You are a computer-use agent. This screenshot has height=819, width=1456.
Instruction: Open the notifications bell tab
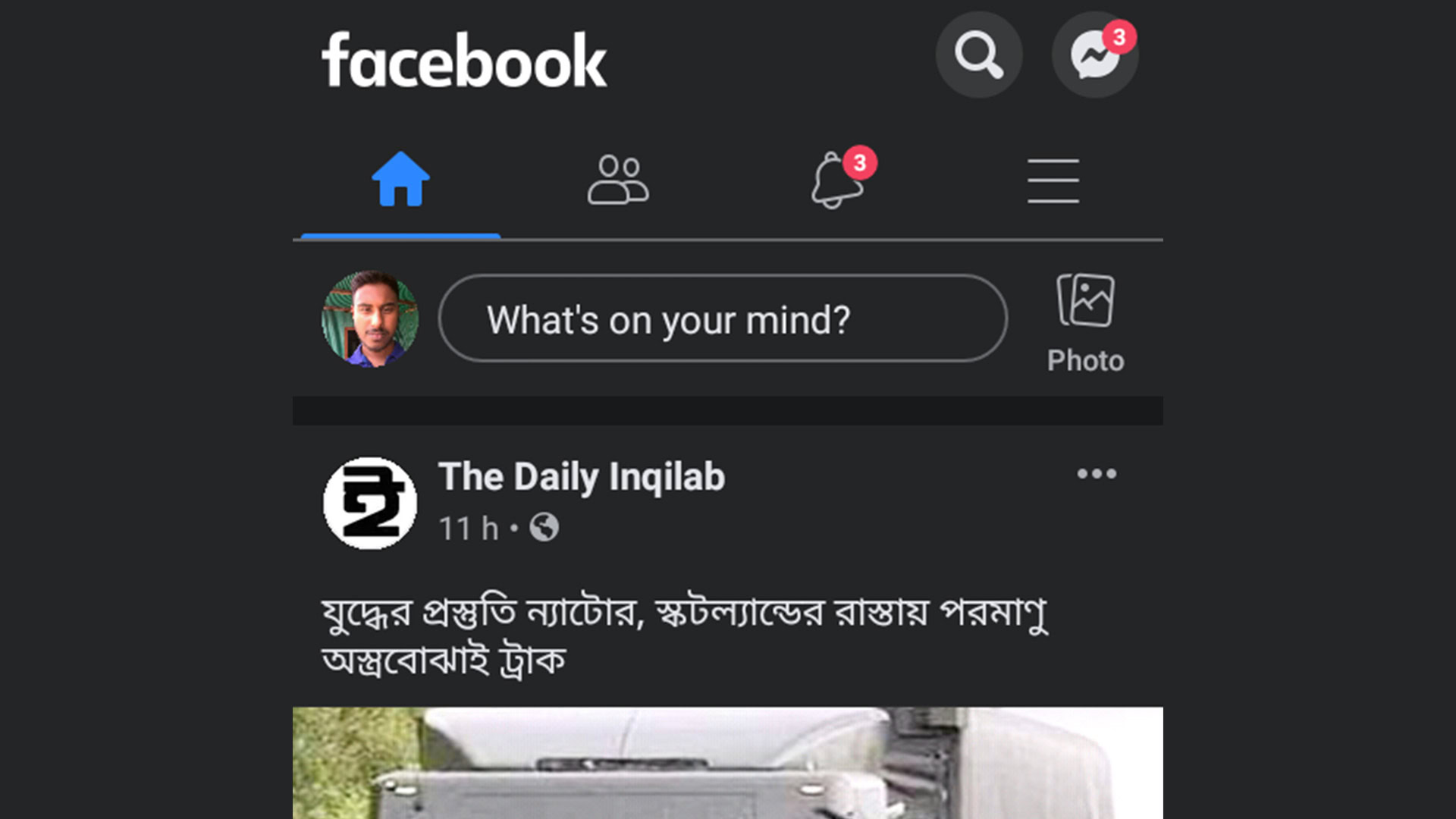coord(836,180)
